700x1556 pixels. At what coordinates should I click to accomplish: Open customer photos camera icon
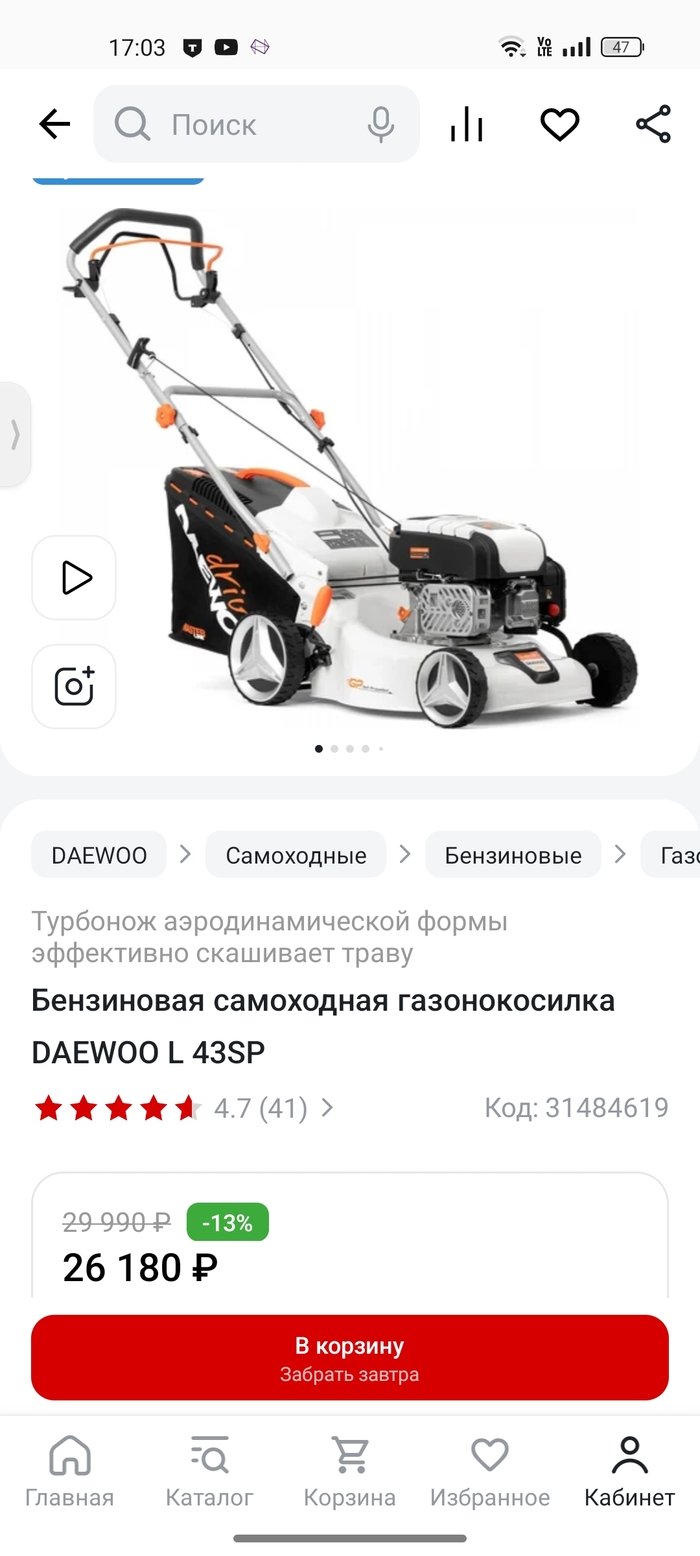point(74,686)
